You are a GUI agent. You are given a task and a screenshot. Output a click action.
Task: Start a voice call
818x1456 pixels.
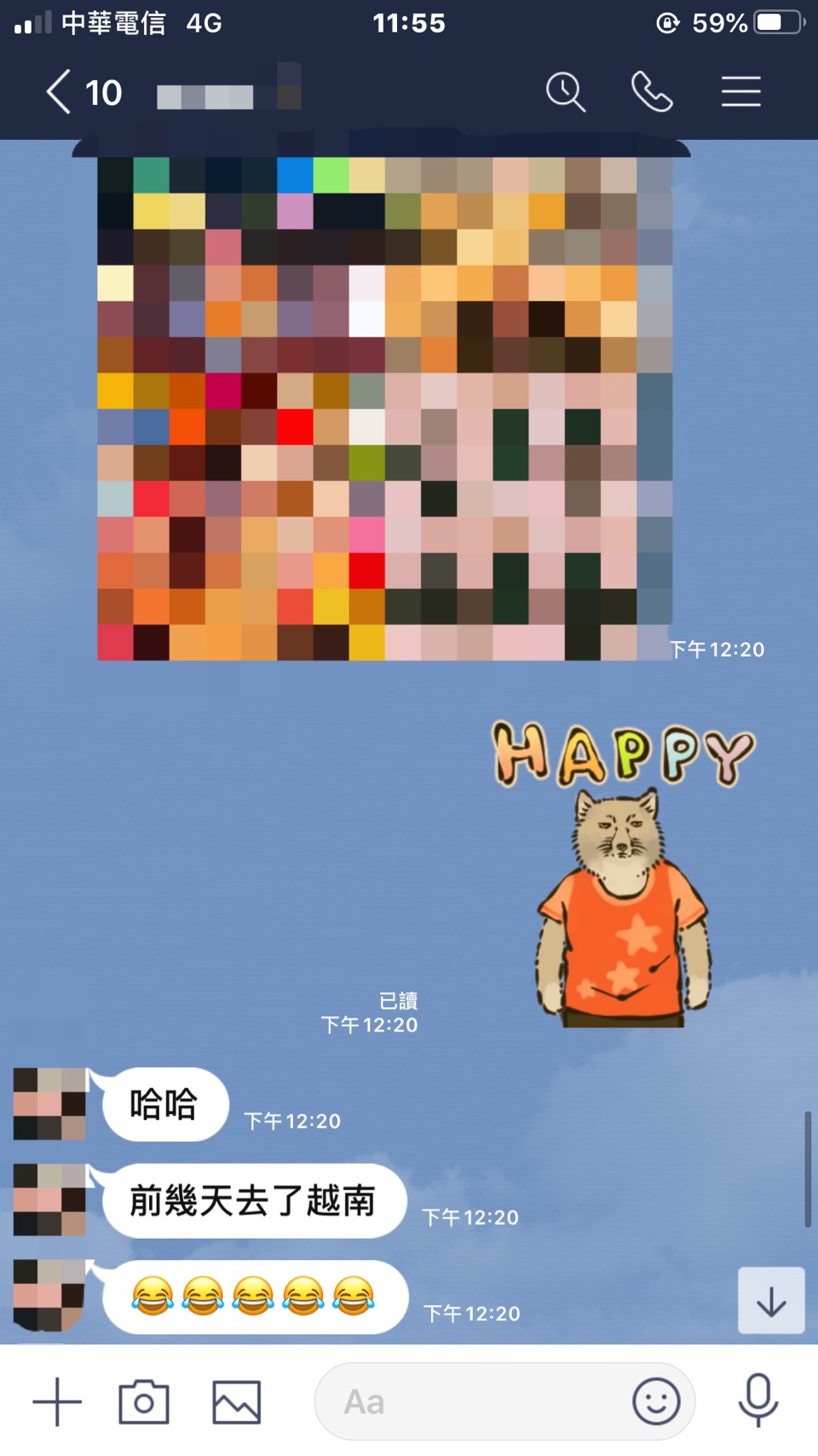coord(652,92)
